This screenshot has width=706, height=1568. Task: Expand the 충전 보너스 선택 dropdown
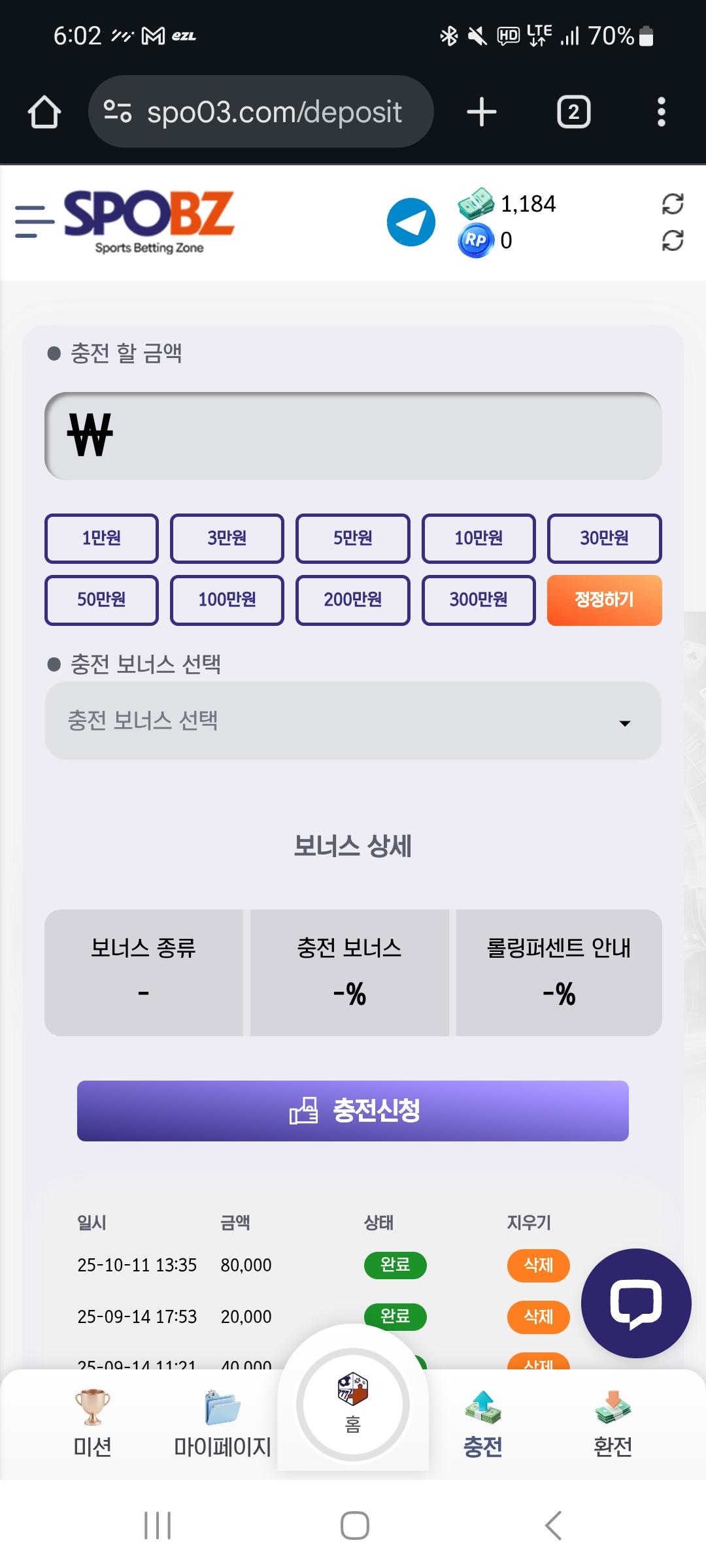click(x=353, y=721)
